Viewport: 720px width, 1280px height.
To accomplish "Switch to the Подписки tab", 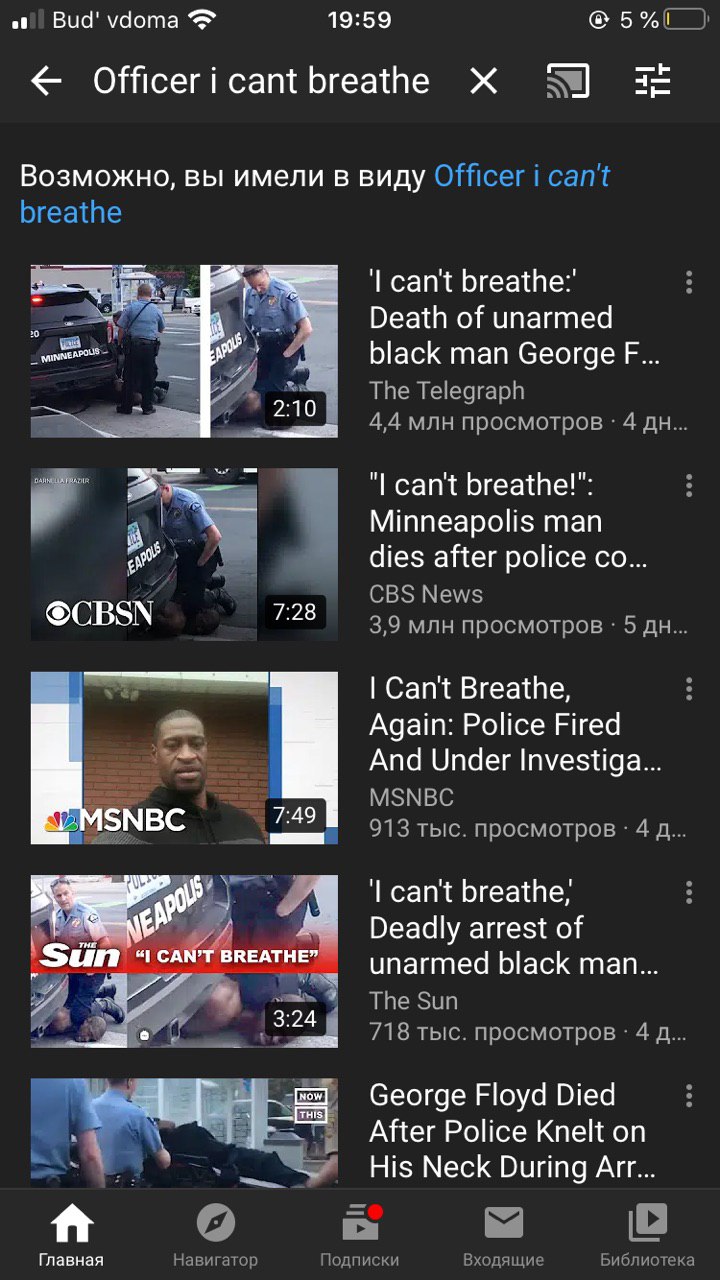I will point(359,1235).
